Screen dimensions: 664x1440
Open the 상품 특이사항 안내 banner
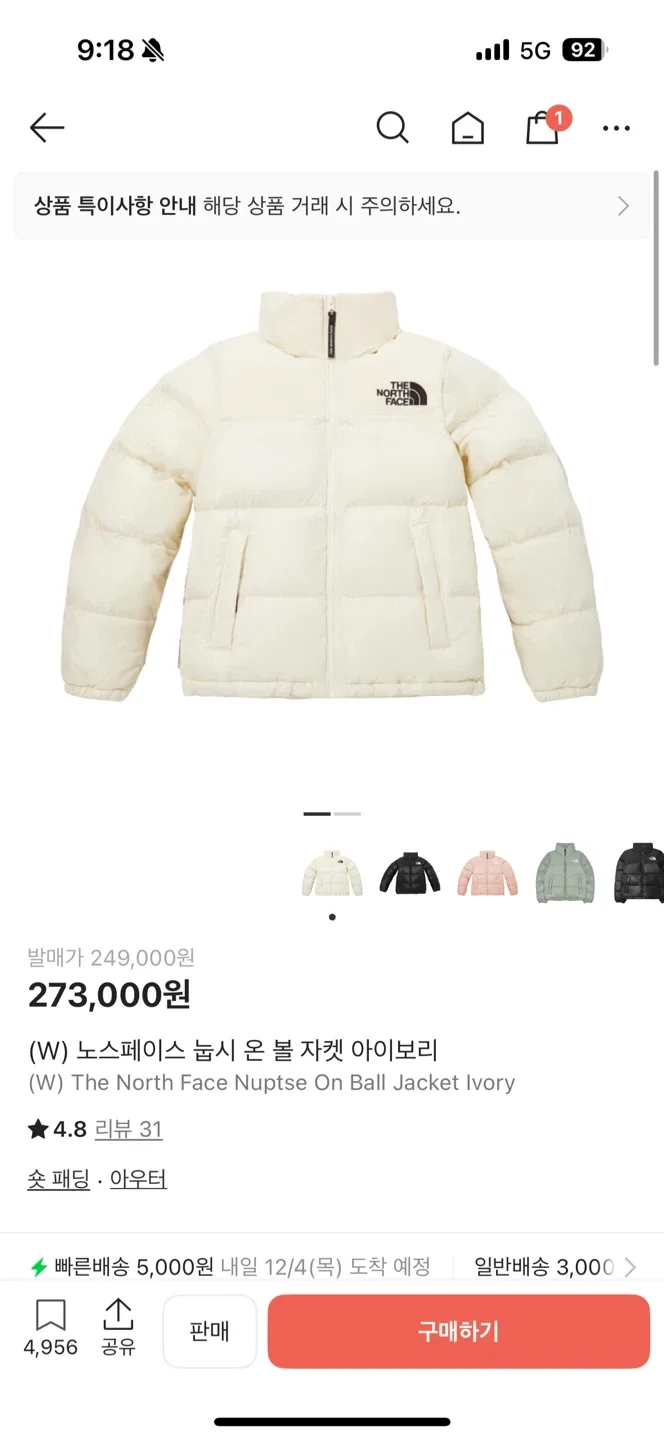click(x=332, y=206)
